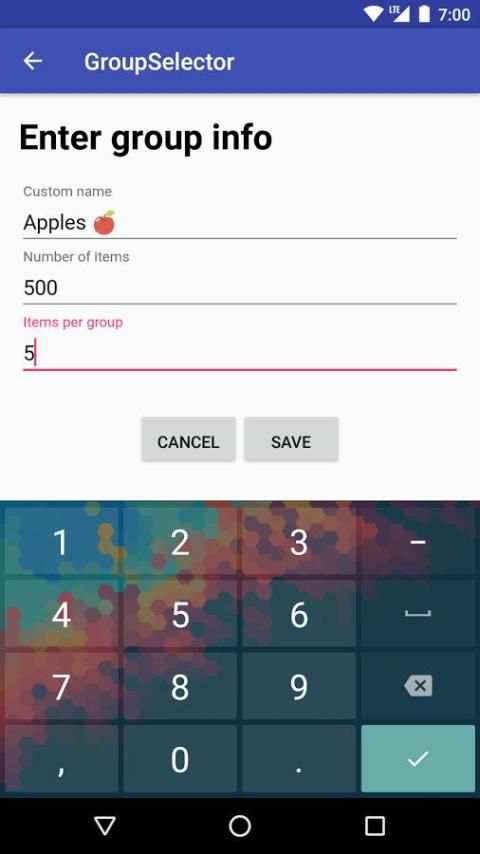480x854 pixels.
Task: Tap the Number of items field
Action: [x=239, y=288]
